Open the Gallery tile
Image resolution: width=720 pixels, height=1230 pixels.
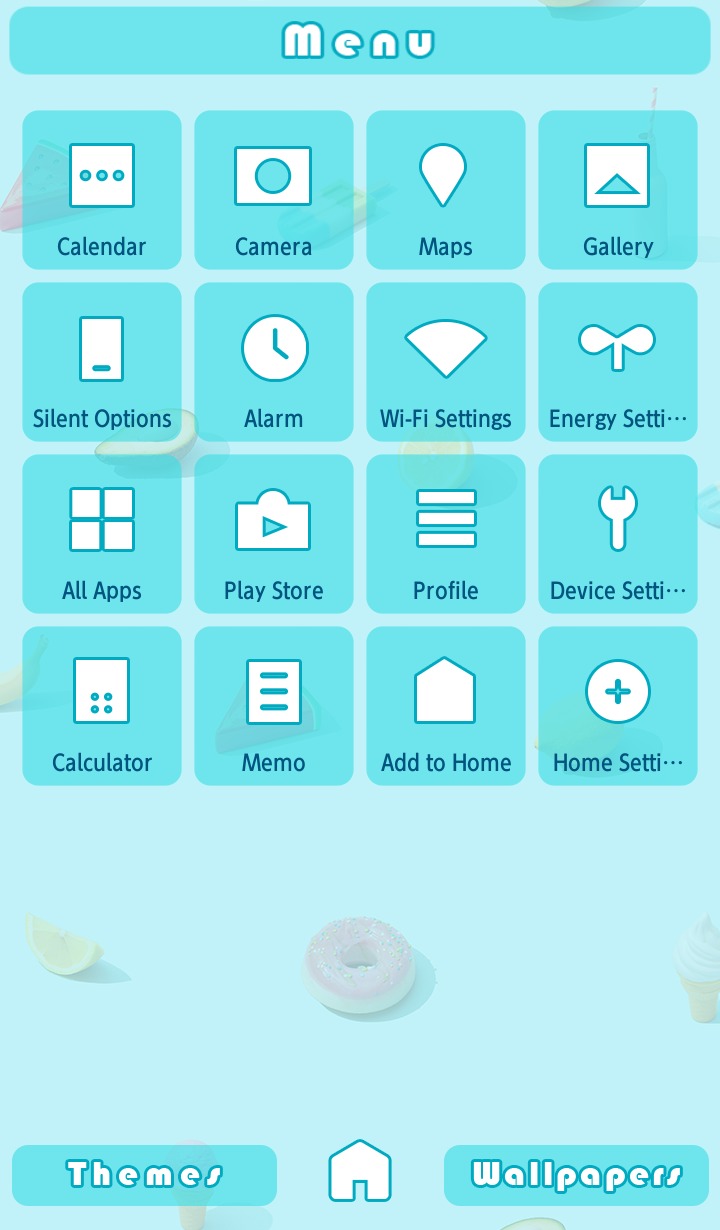(618, 190)
